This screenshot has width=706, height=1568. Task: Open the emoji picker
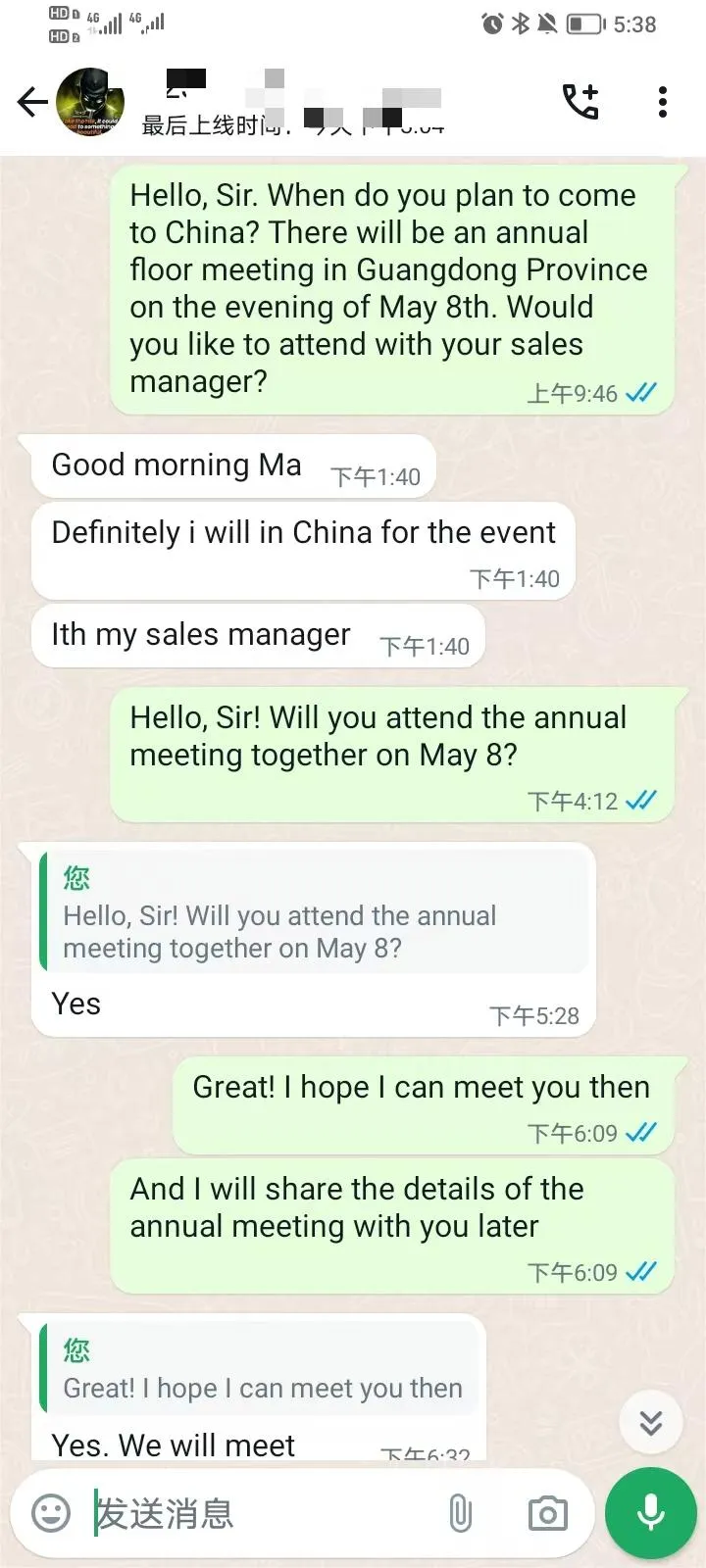[51, 1513]
